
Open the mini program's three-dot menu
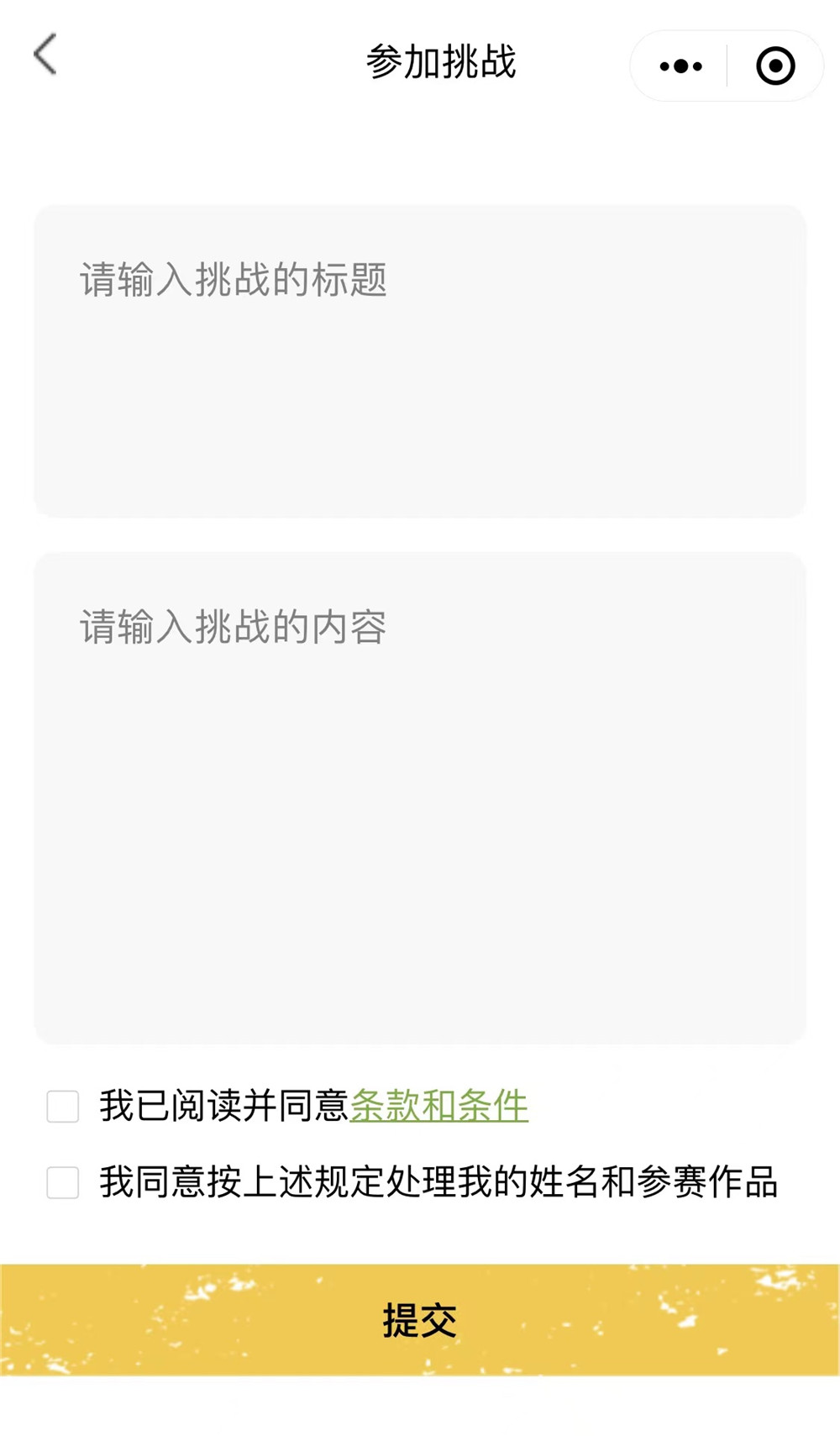680,66
